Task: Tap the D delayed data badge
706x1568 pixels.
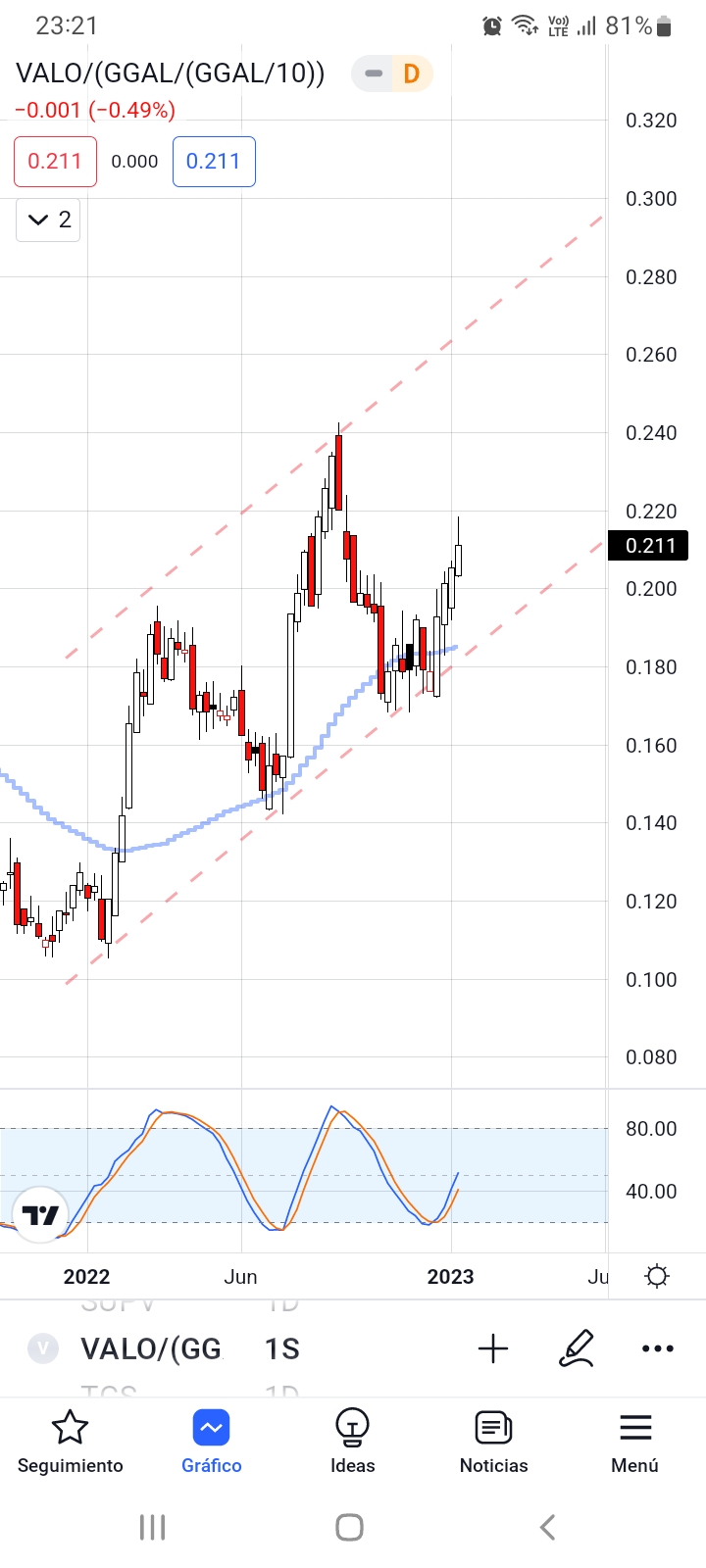Action: coord(411,73)
